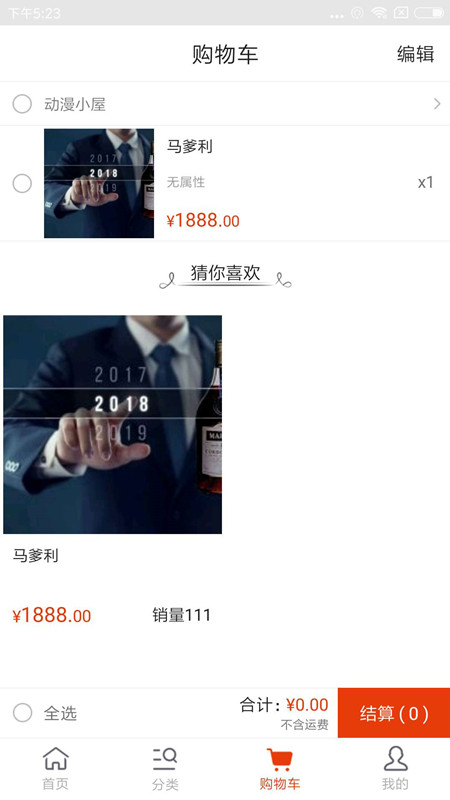The height and width of the screenshot is (800, 450).
Task: Open the 购物车 tab
Action: pos(280,768)
